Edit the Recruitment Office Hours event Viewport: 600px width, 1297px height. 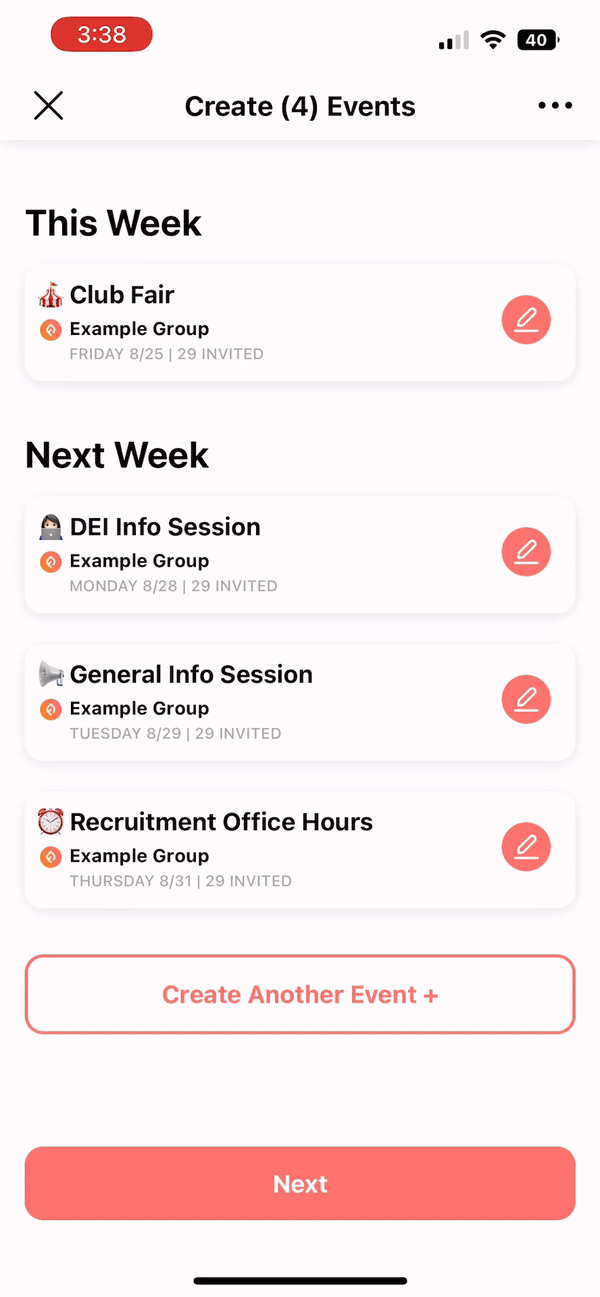pyautogui.click(x=526, y=847)
